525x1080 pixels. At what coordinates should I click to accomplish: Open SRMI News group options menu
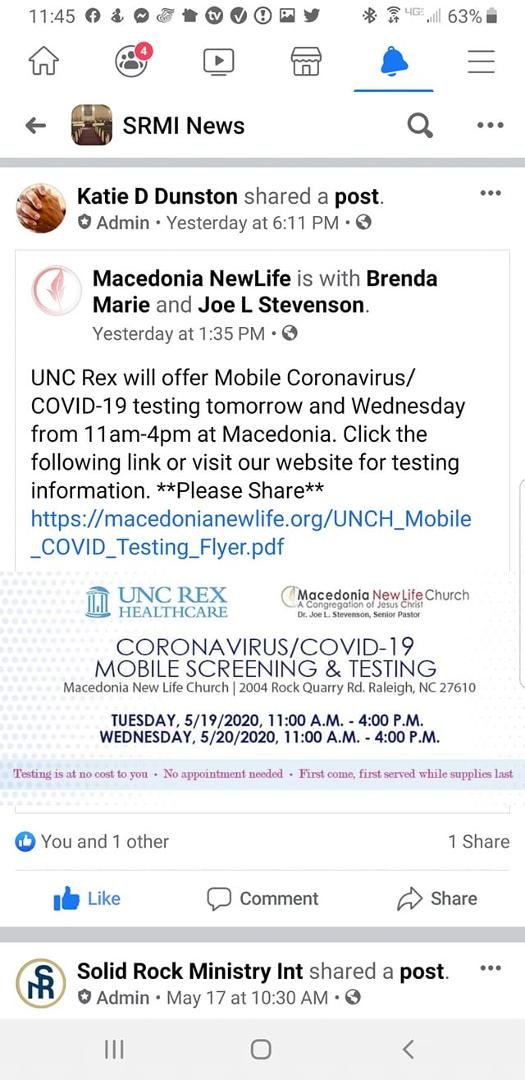[x=490, y=125]
